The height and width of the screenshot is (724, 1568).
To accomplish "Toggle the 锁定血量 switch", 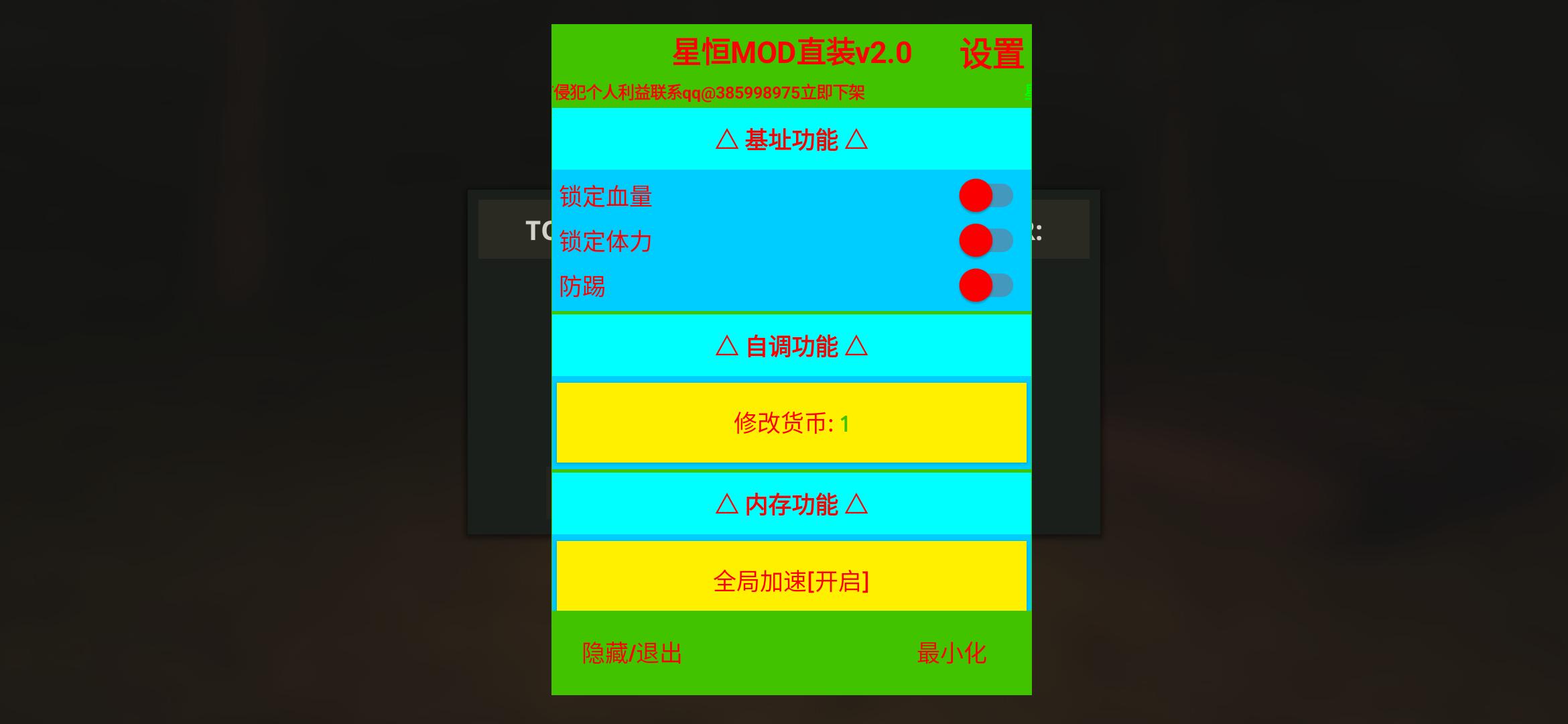I will 985,196.
